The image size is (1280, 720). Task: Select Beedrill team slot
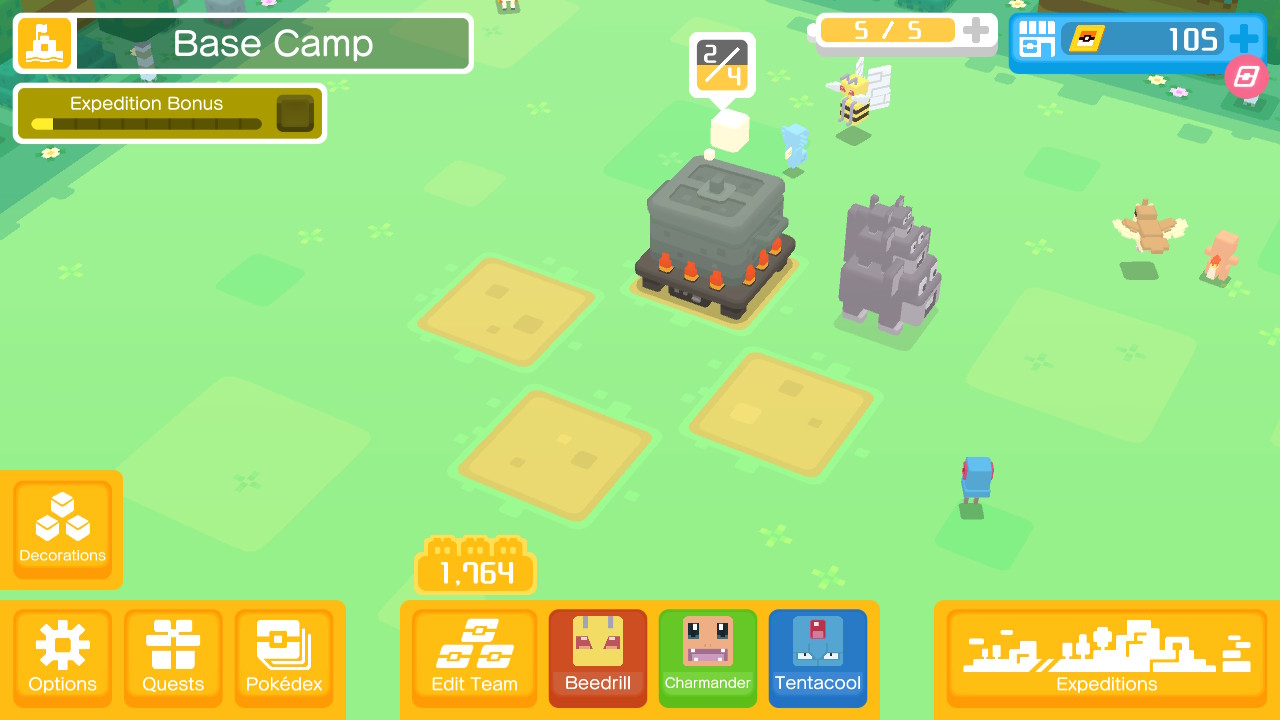[x=598, y=658]
